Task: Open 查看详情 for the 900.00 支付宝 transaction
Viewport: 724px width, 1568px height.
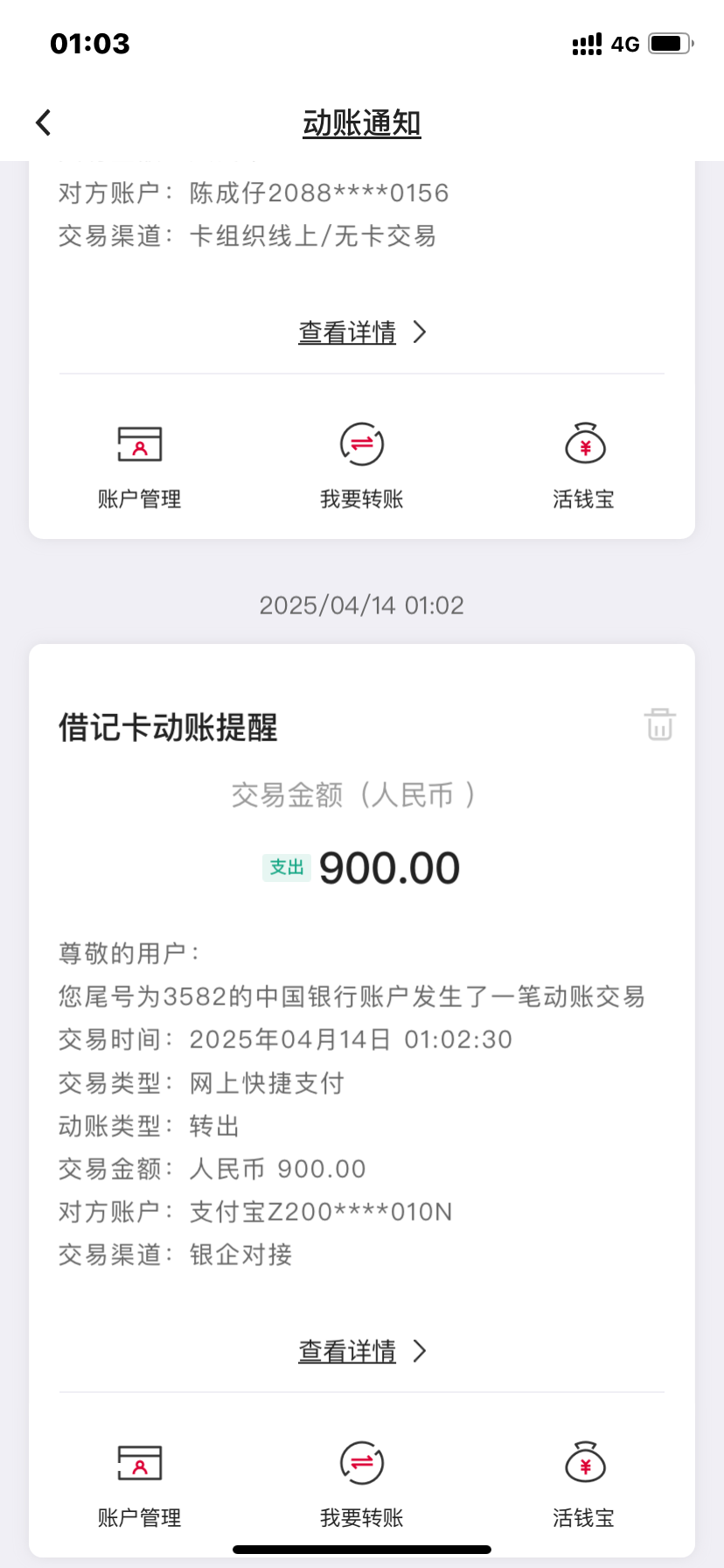Action: coord(362,1351)
